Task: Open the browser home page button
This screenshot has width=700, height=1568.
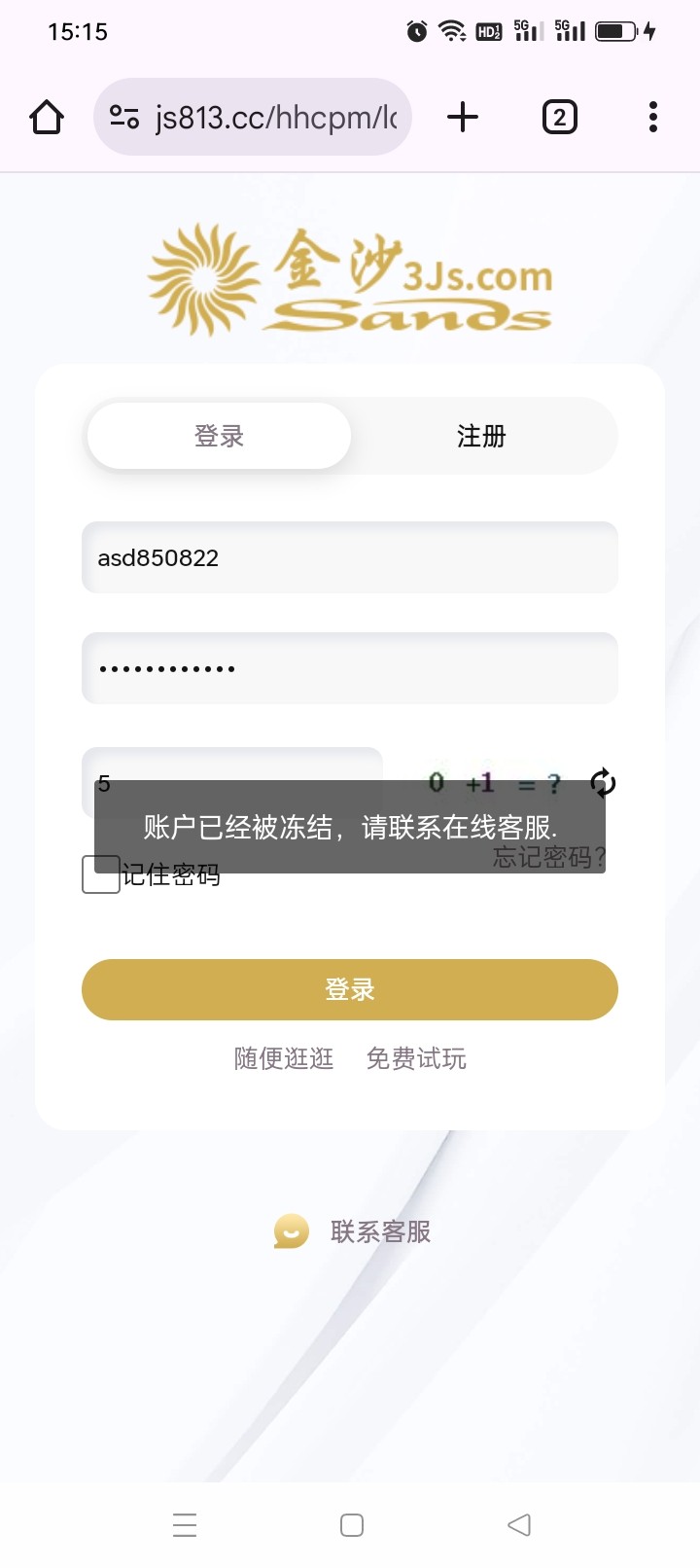Action: tap(47, 118)
